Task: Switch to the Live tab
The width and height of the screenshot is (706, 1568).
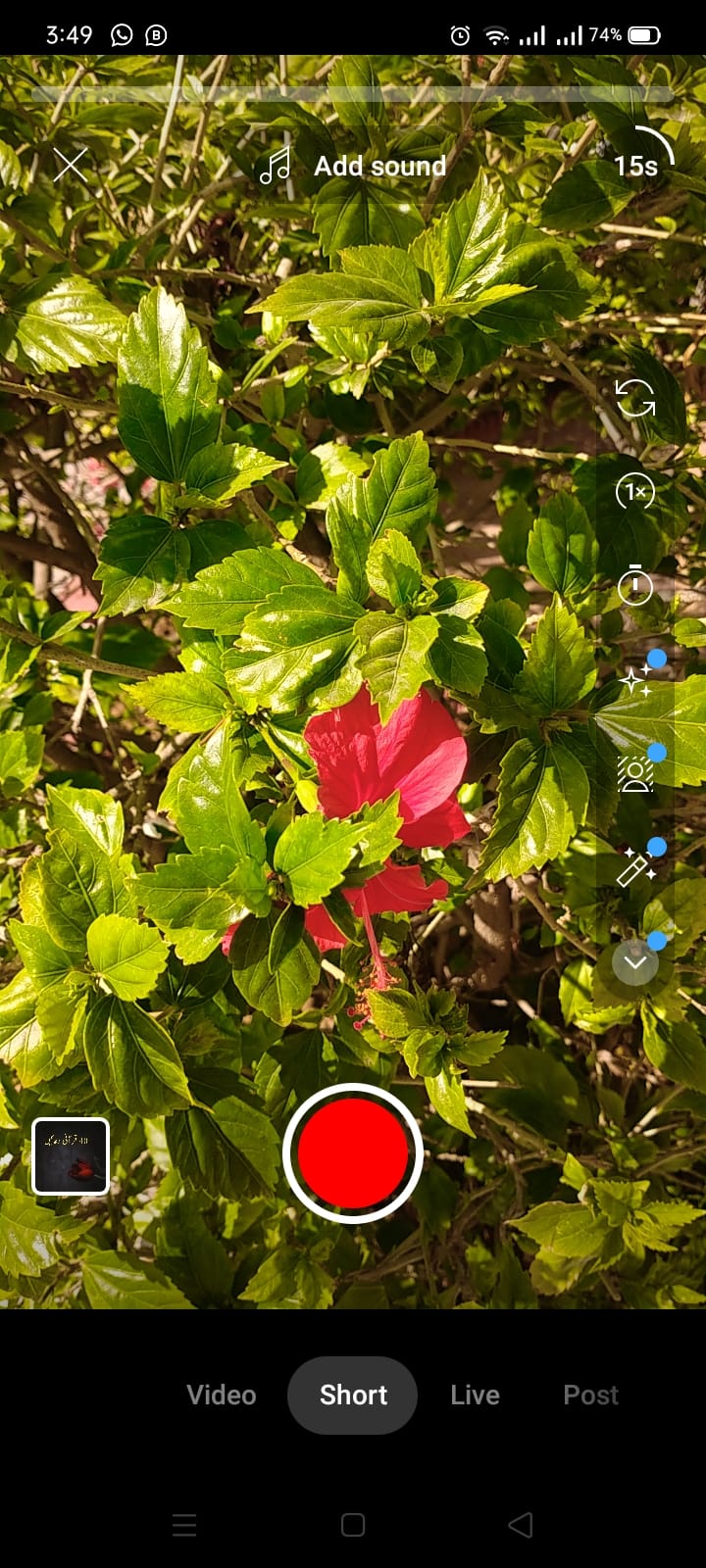Action: click(x=476, y=1395)
